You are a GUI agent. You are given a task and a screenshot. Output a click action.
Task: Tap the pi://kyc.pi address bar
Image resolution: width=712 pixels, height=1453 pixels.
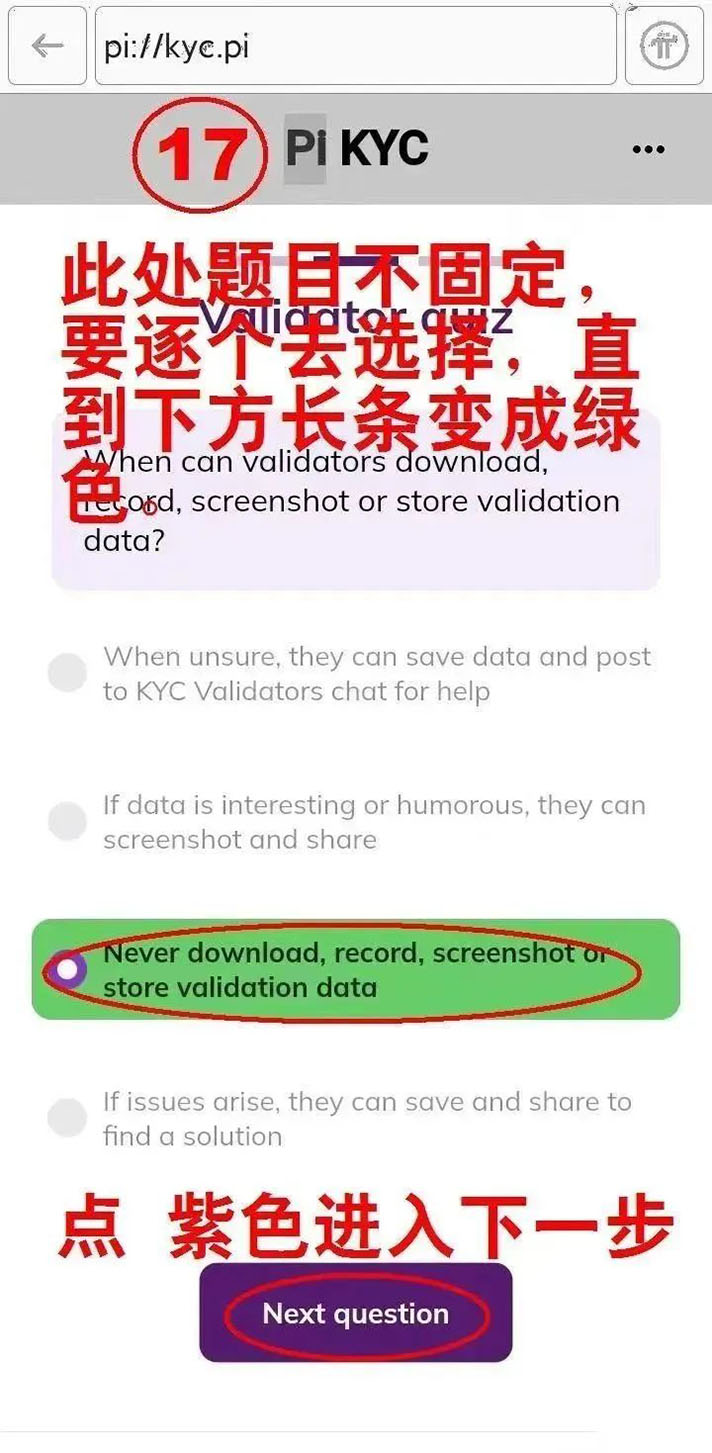pyautogui.click(x=355, y=47)
